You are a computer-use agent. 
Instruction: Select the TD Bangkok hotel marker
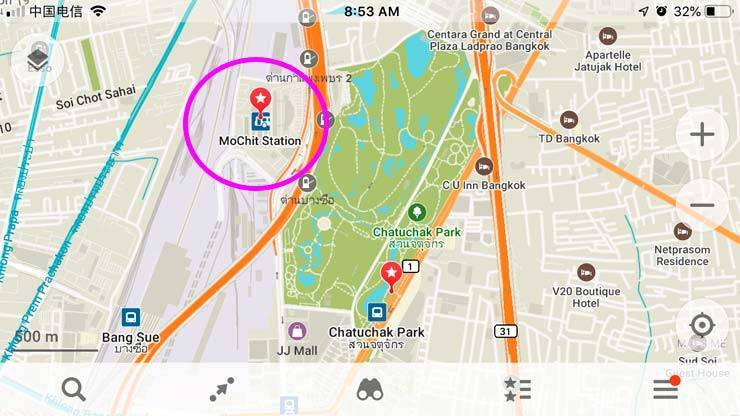569,119
